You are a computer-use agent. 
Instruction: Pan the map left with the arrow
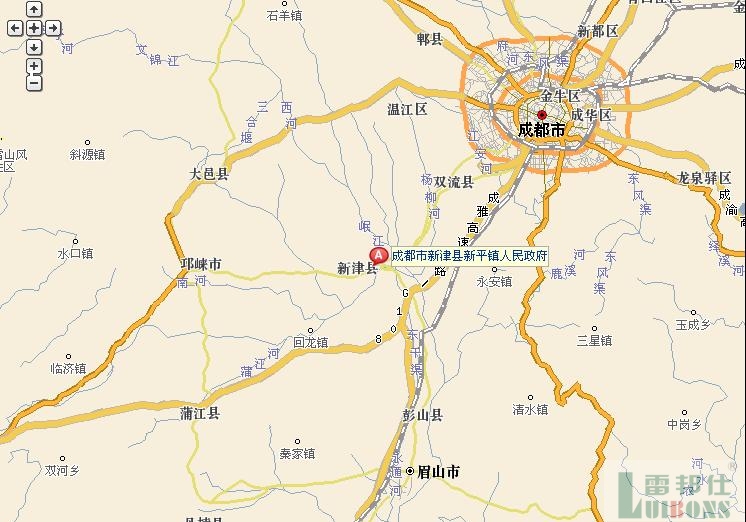point(15,28)
